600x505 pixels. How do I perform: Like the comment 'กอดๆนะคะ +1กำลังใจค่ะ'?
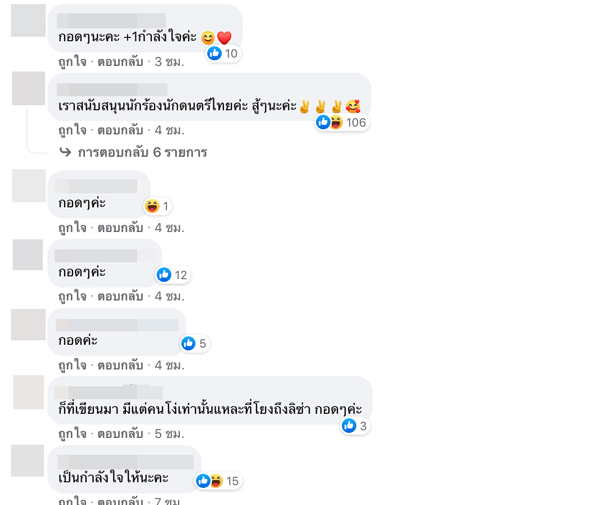point(70,62)
